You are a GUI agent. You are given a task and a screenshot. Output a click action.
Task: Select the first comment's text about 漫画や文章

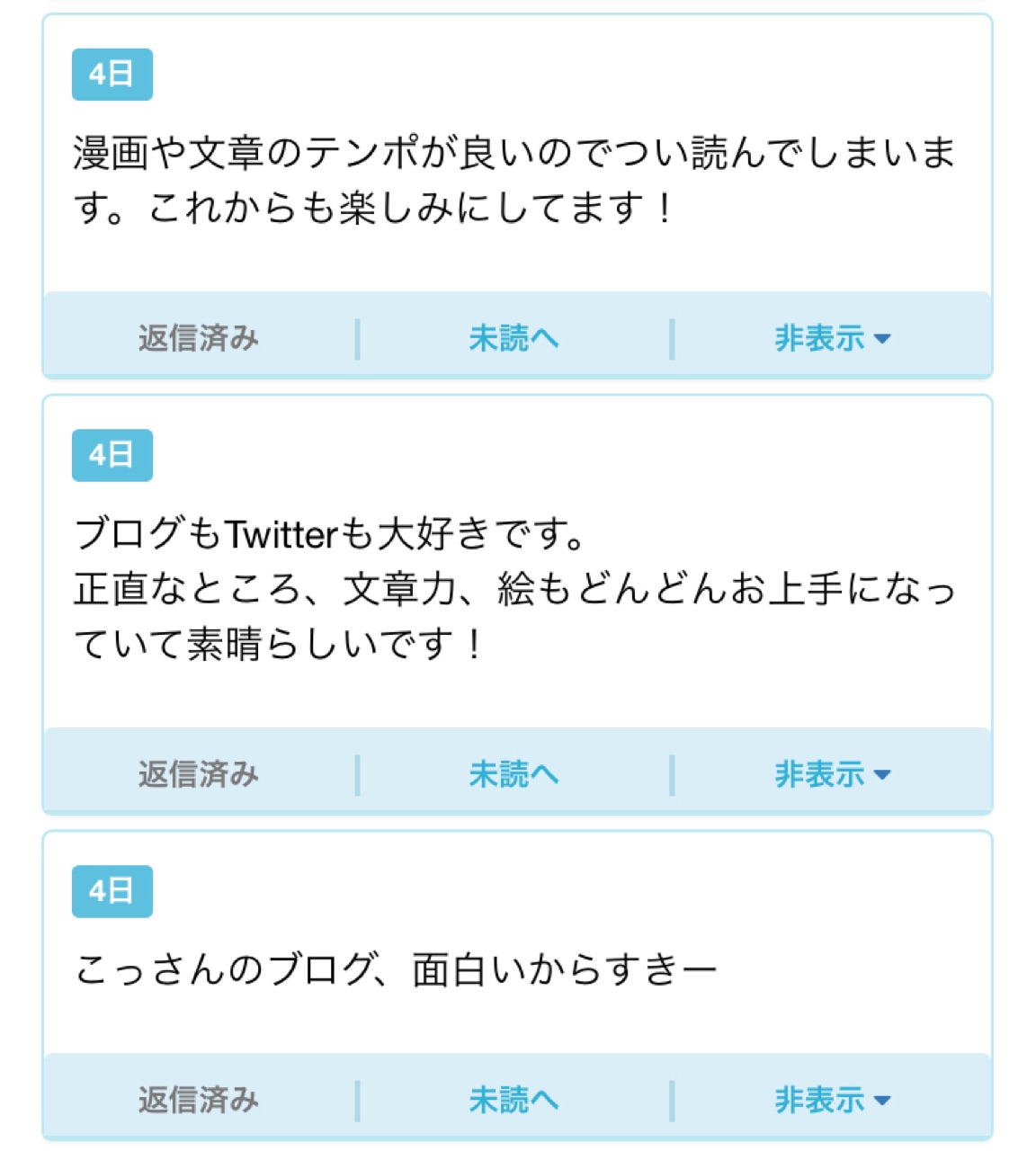(513, 175)
